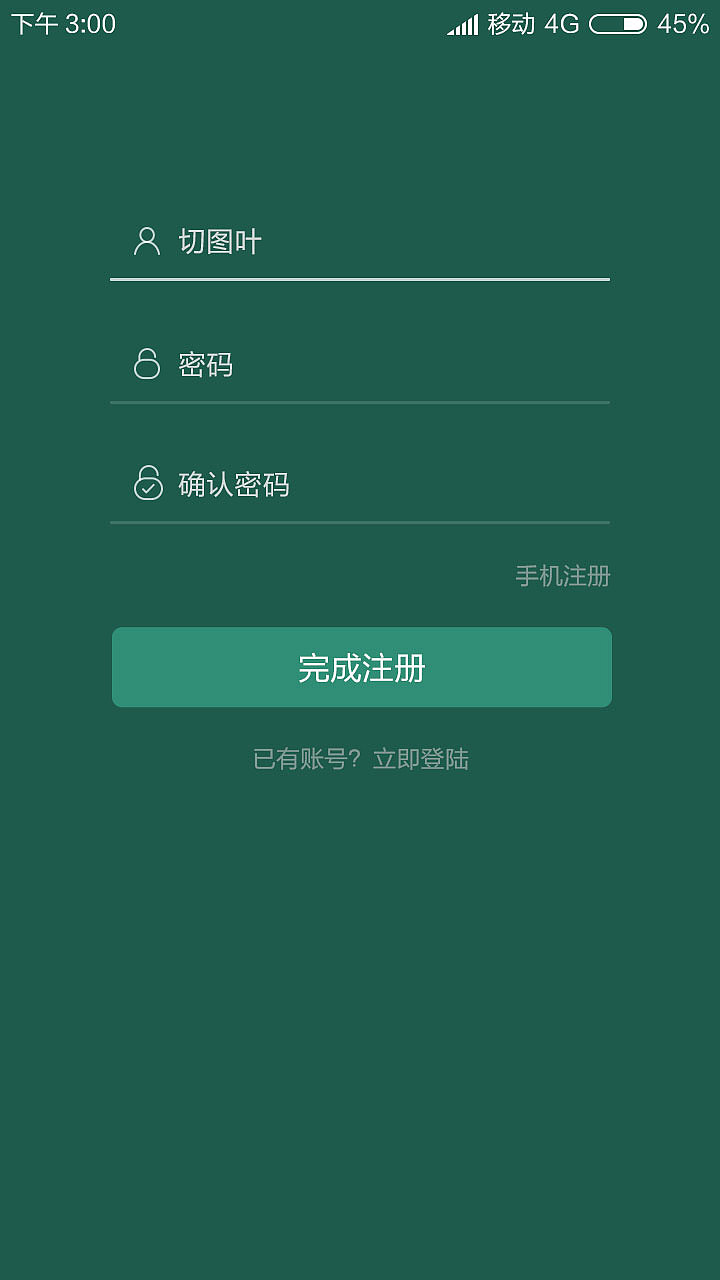720x1280 pixels.
Task: Tap the cellular signal strength bars
Action: 463,24
